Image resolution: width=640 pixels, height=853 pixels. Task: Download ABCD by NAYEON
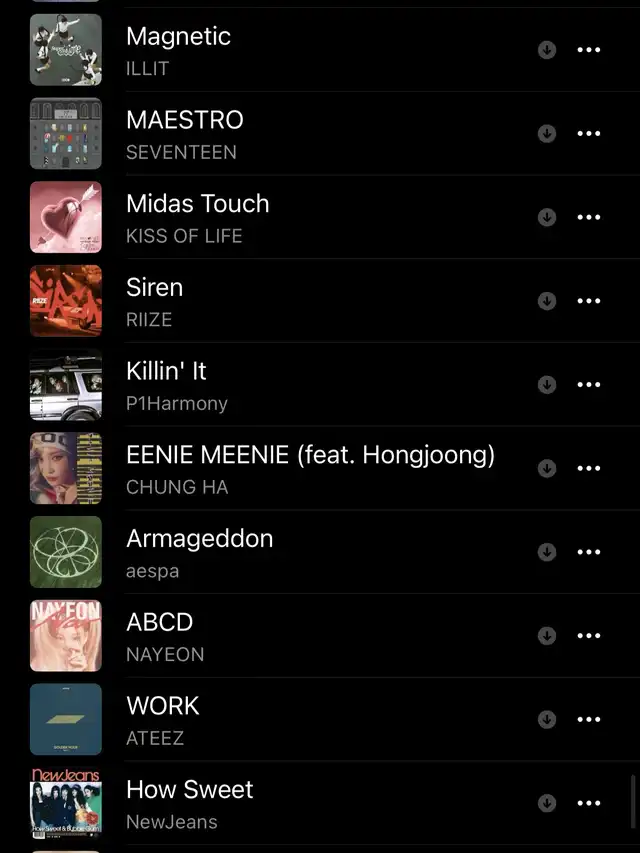[x=547, y=635]
